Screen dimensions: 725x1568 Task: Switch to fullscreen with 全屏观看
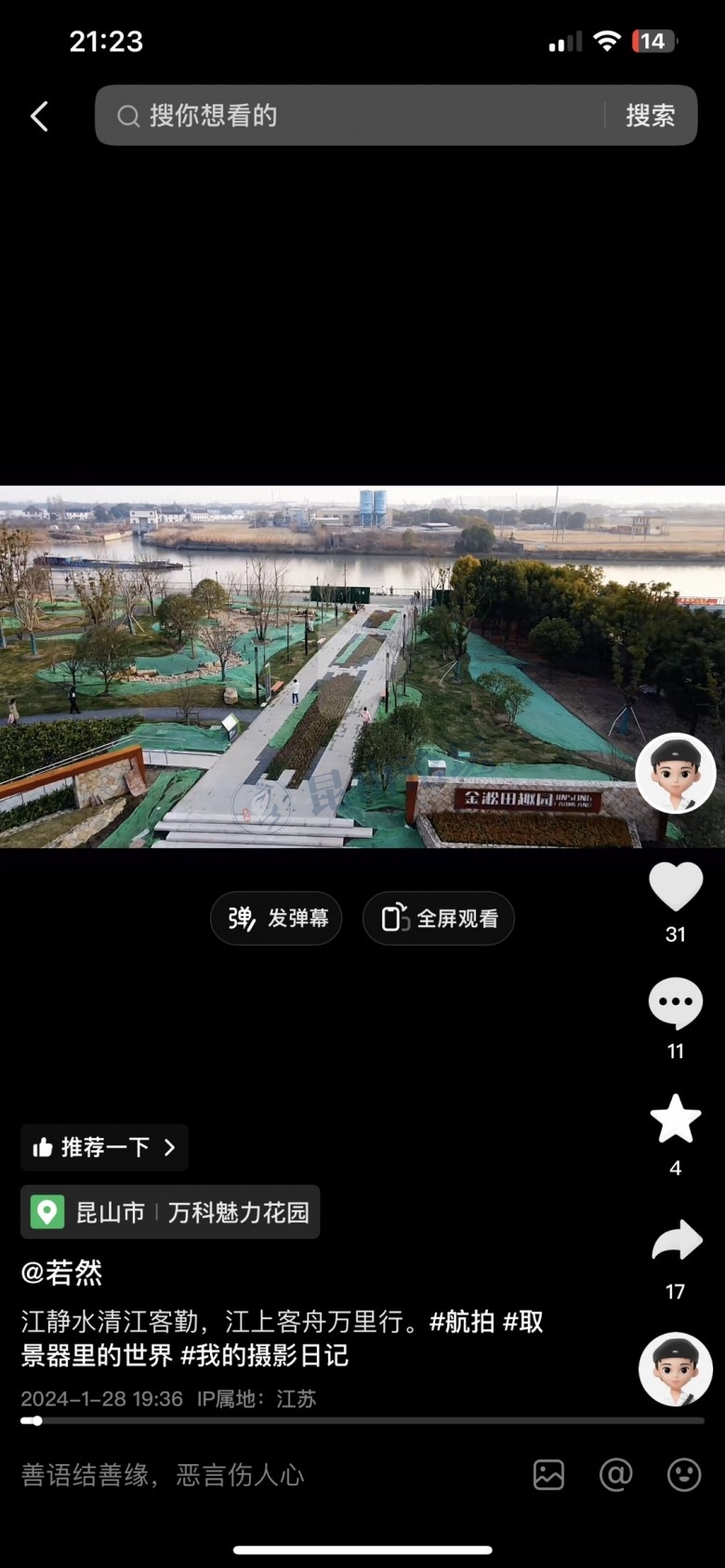coord(439,919)
